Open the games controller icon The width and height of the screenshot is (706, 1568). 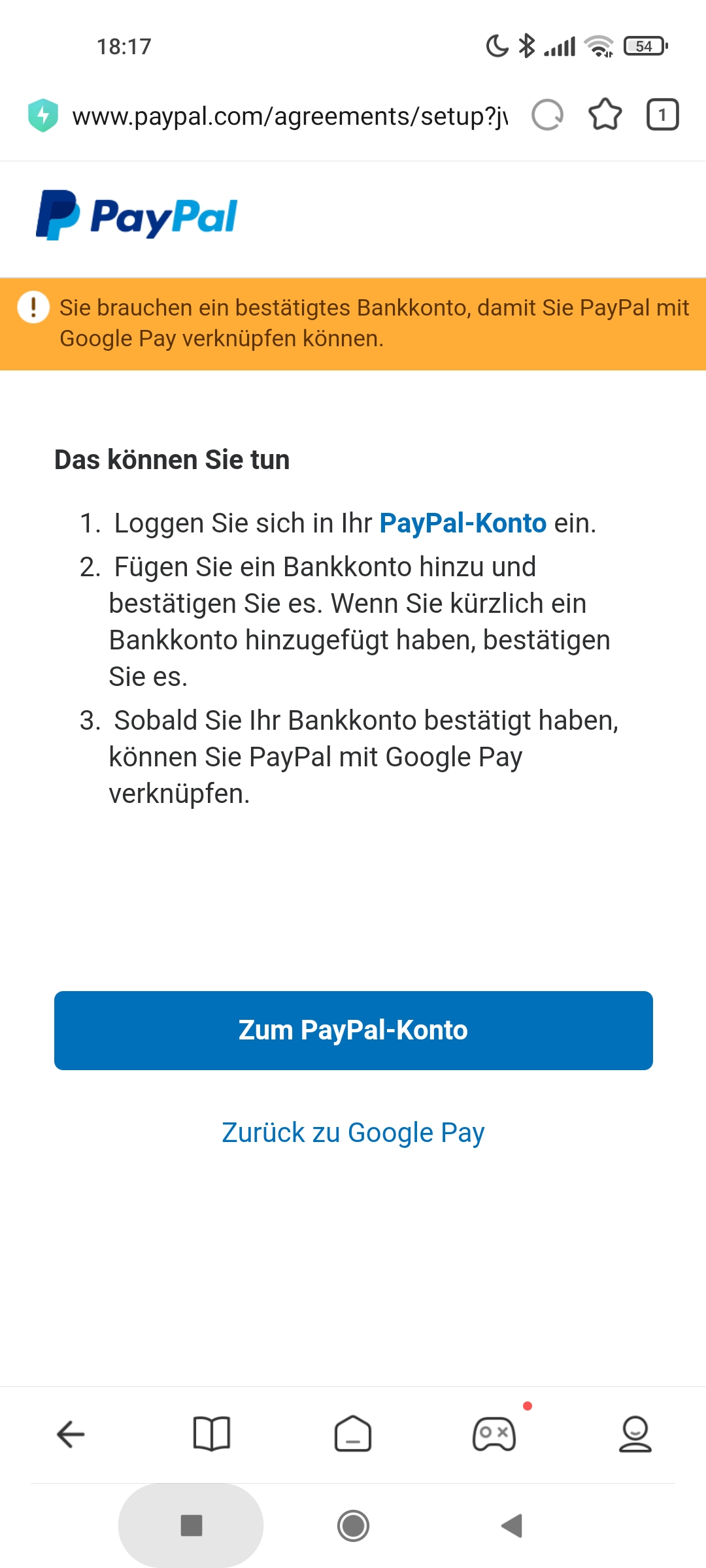point(494,1434)
